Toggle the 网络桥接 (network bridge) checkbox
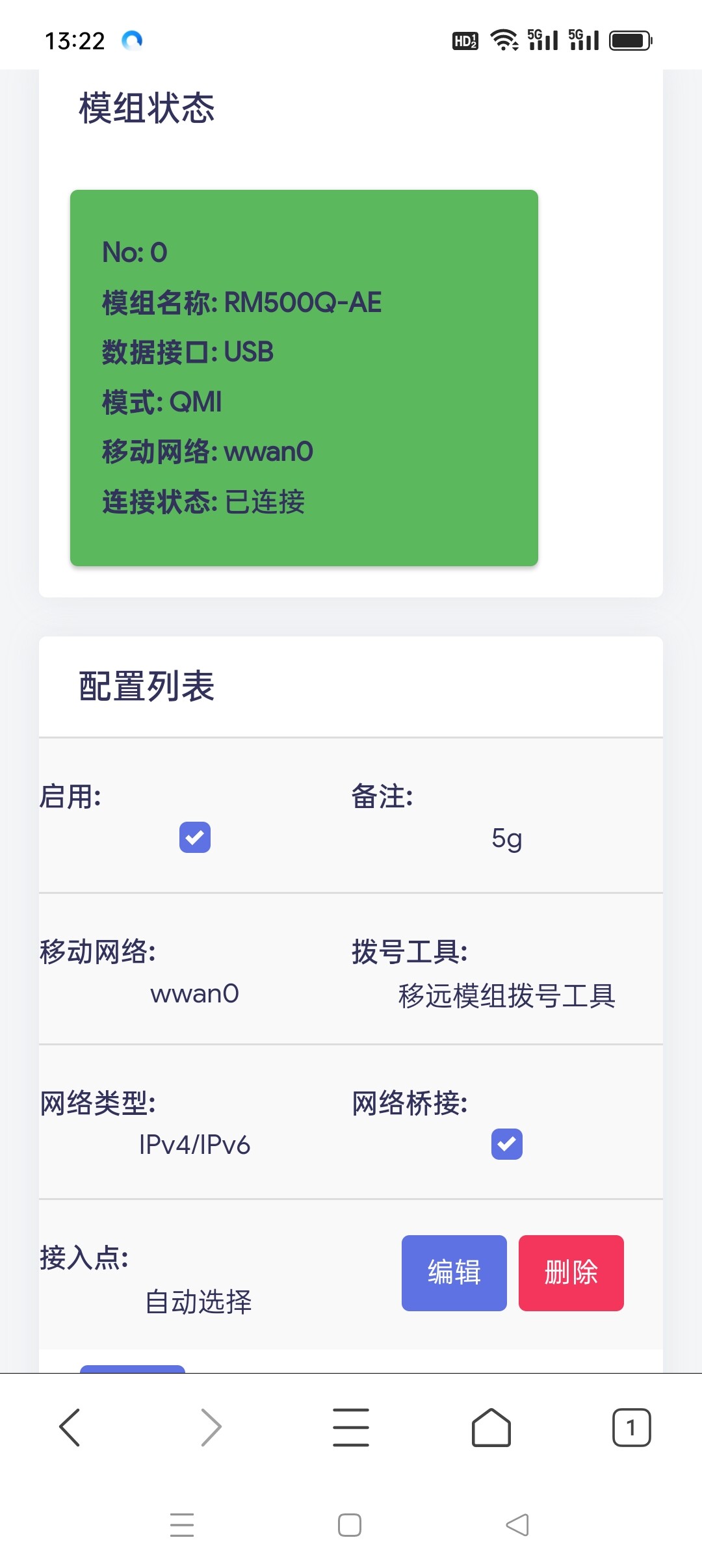 pos(507,1144)
